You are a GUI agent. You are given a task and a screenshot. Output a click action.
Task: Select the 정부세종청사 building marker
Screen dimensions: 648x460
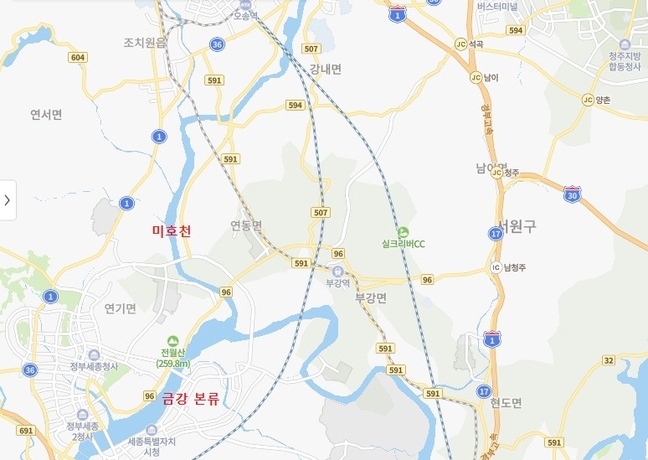(x=93, y=354)
